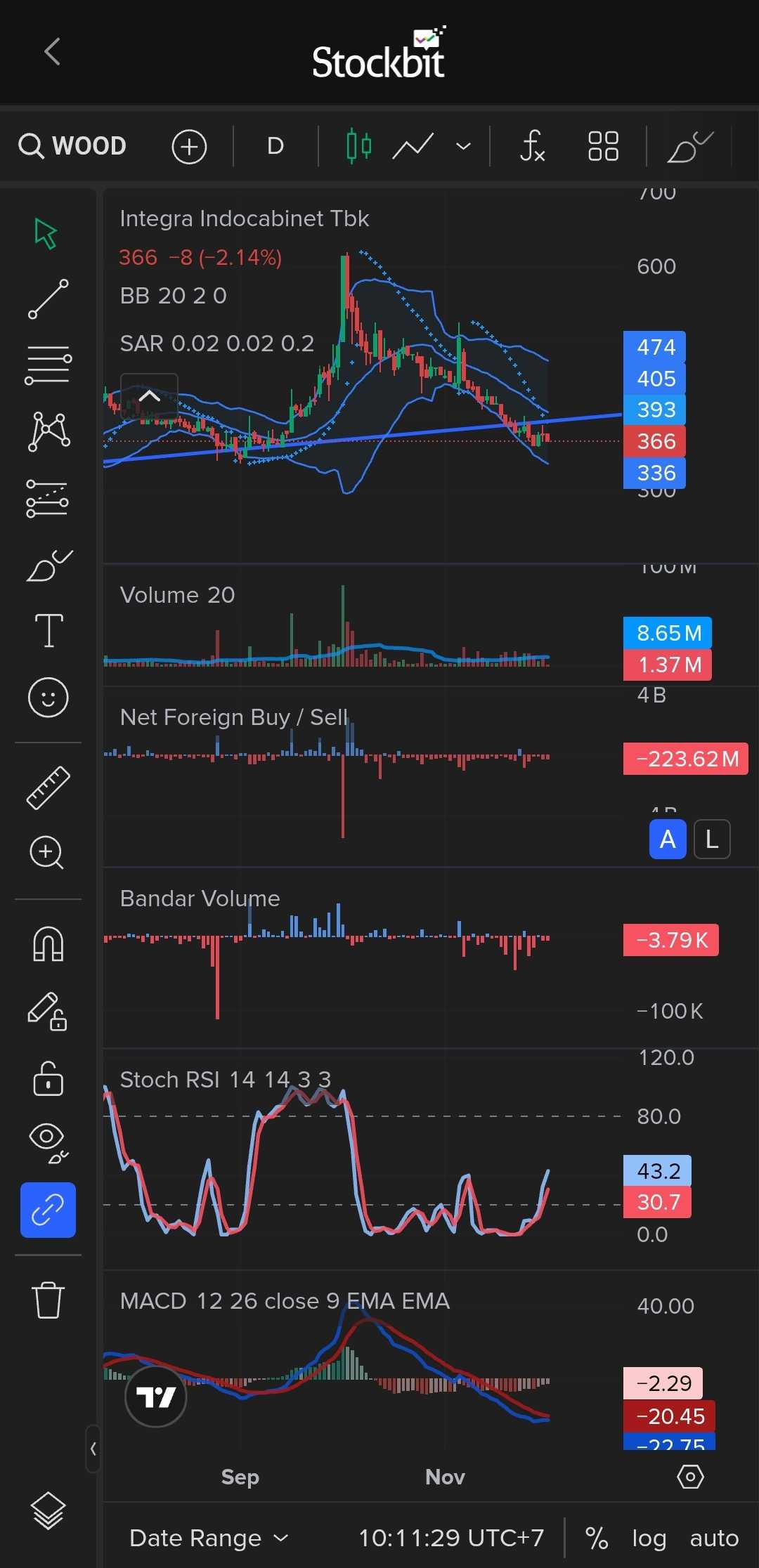Collapse the indicator legend chevron
The height and width of the screenshot is (1568, 759).
pos(149,396)
